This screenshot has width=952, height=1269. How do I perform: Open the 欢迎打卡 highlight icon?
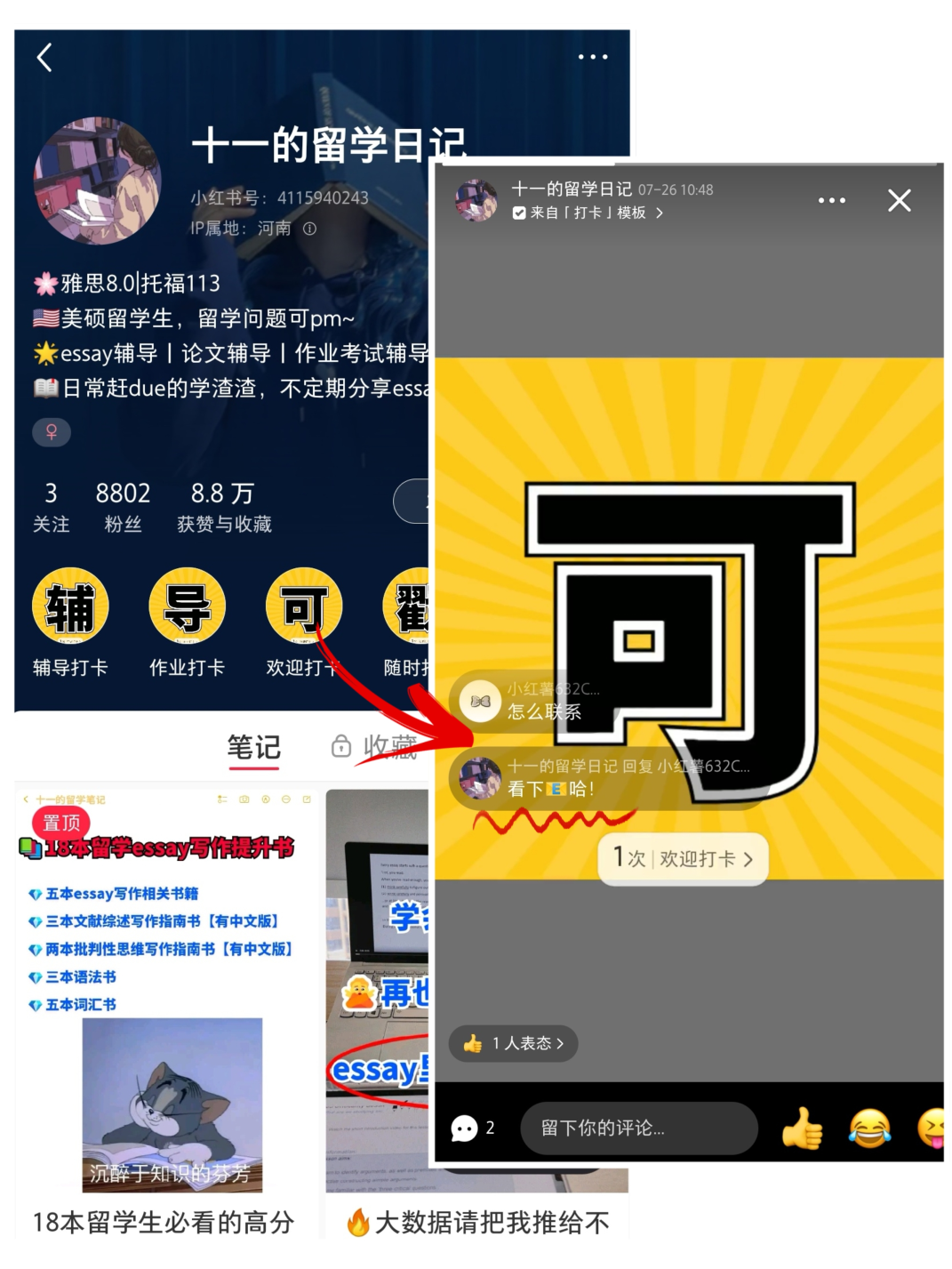(304, 605)
